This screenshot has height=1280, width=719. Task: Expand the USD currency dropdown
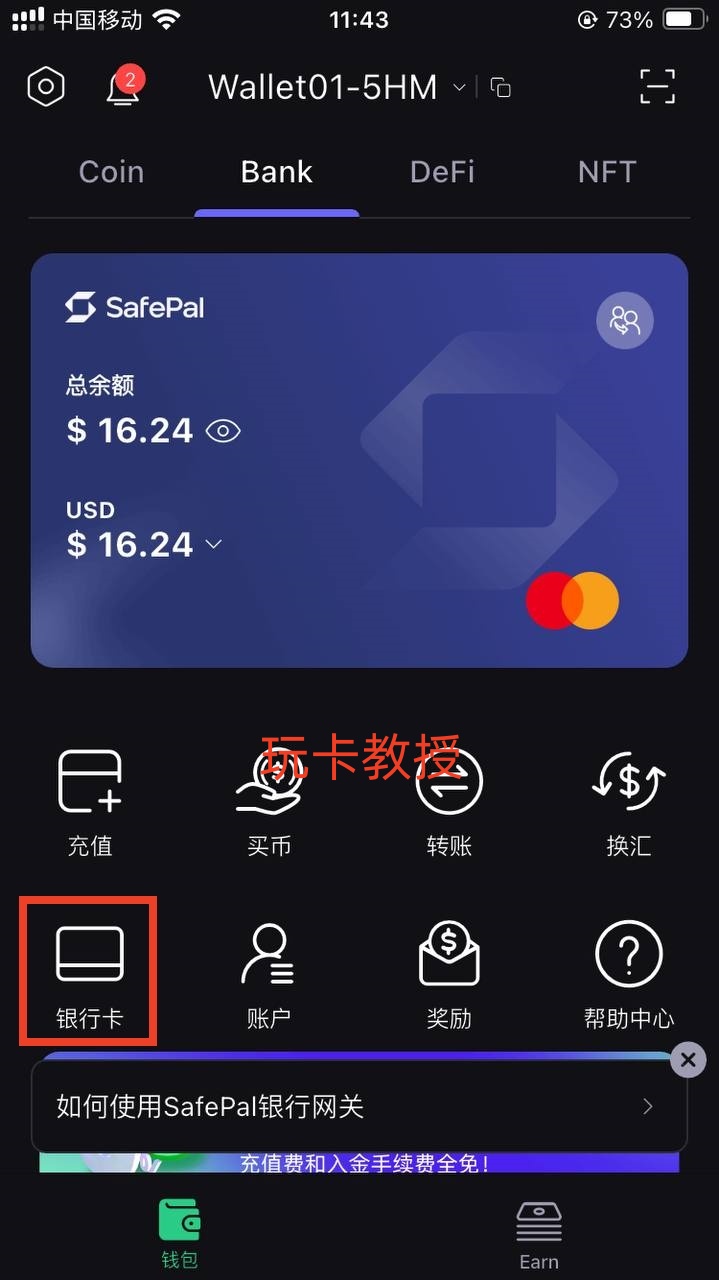pos(213,545)
